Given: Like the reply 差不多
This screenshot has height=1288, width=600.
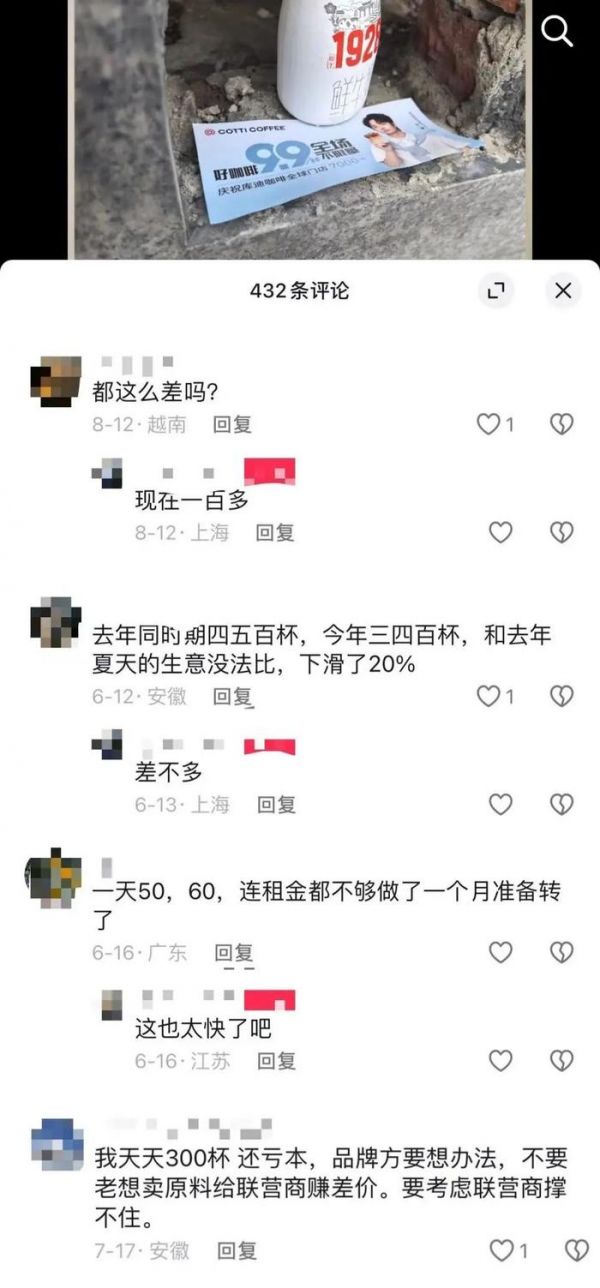Looking at the screenshot, I should pos(500,804).
